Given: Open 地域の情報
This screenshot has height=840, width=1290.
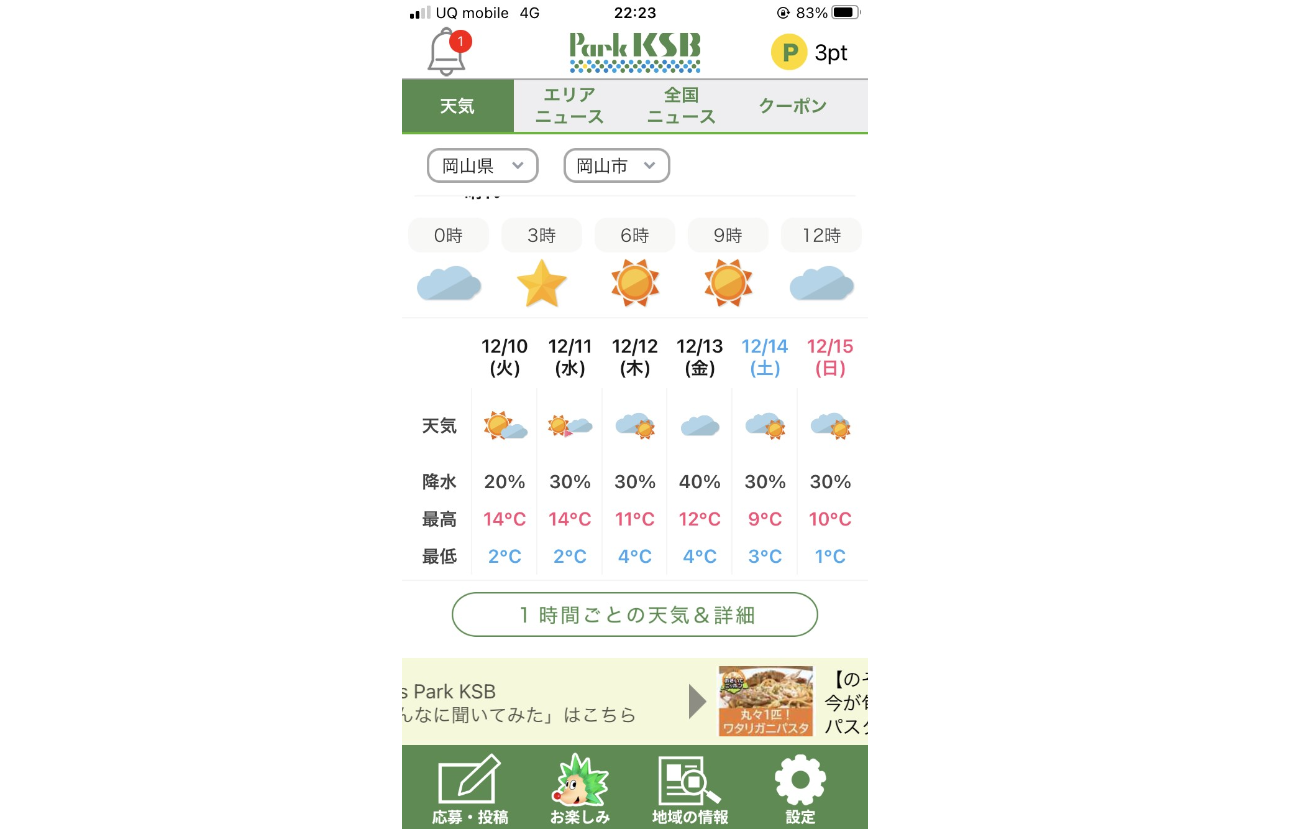Looking at the screenshot, I should pyautogui.click(x=690, y=790).
